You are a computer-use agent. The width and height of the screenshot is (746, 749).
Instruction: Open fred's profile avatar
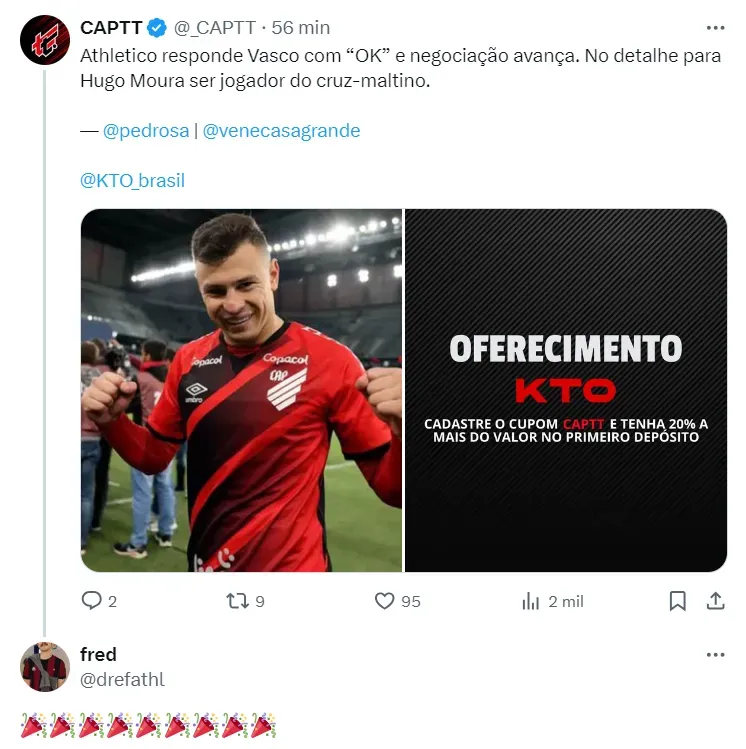[x=45, y=667]
